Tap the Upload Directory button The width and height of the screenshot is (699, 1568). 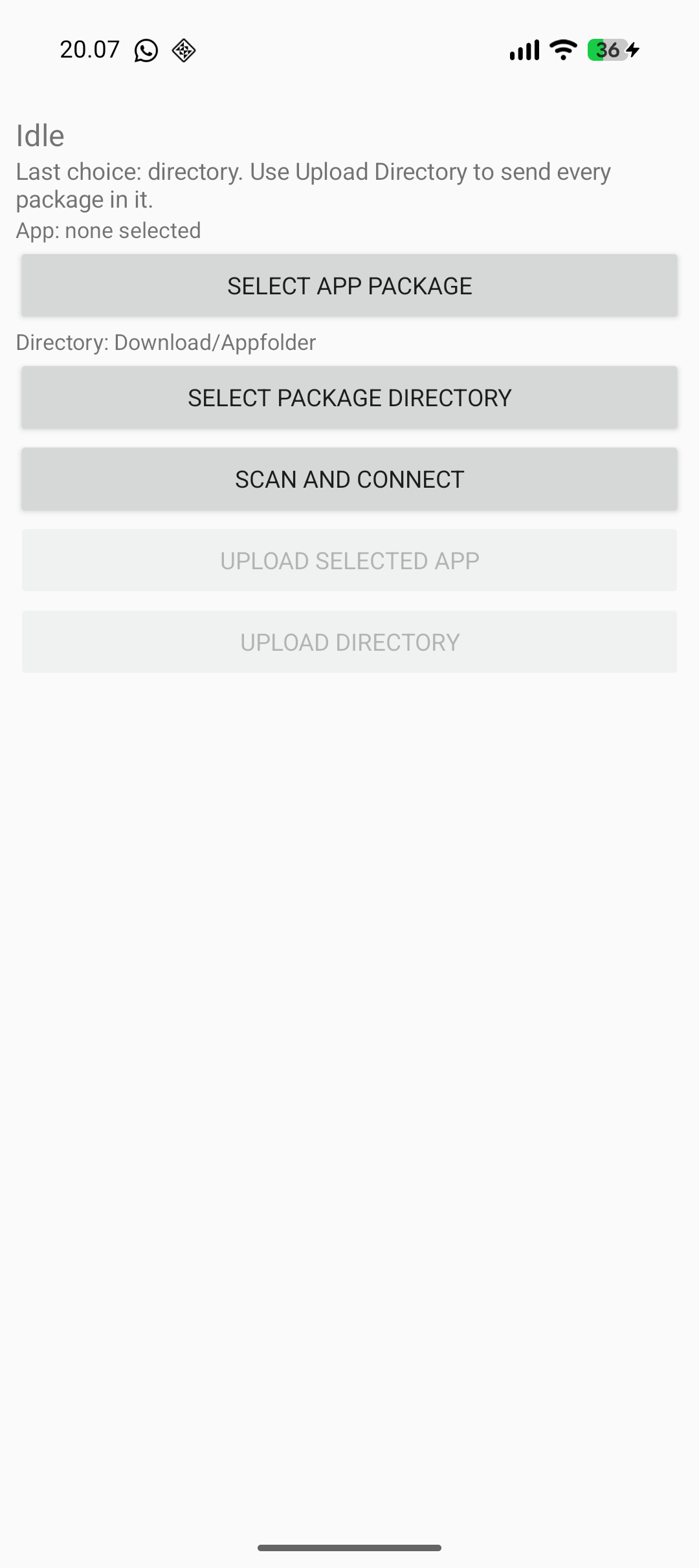pyautogui.click(x=349, y=642)
